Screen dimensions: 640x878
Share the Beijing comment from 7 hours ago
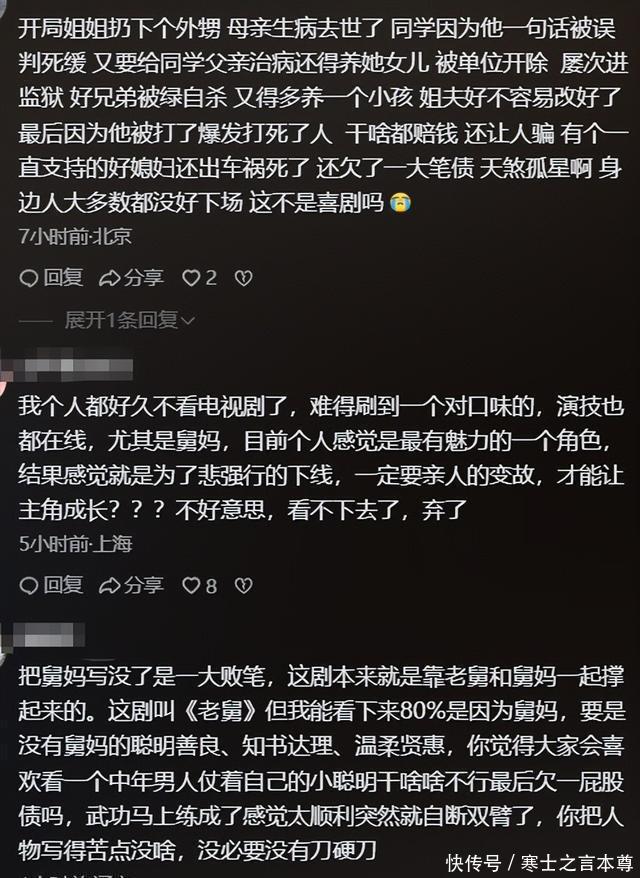[x=131, y=278]
